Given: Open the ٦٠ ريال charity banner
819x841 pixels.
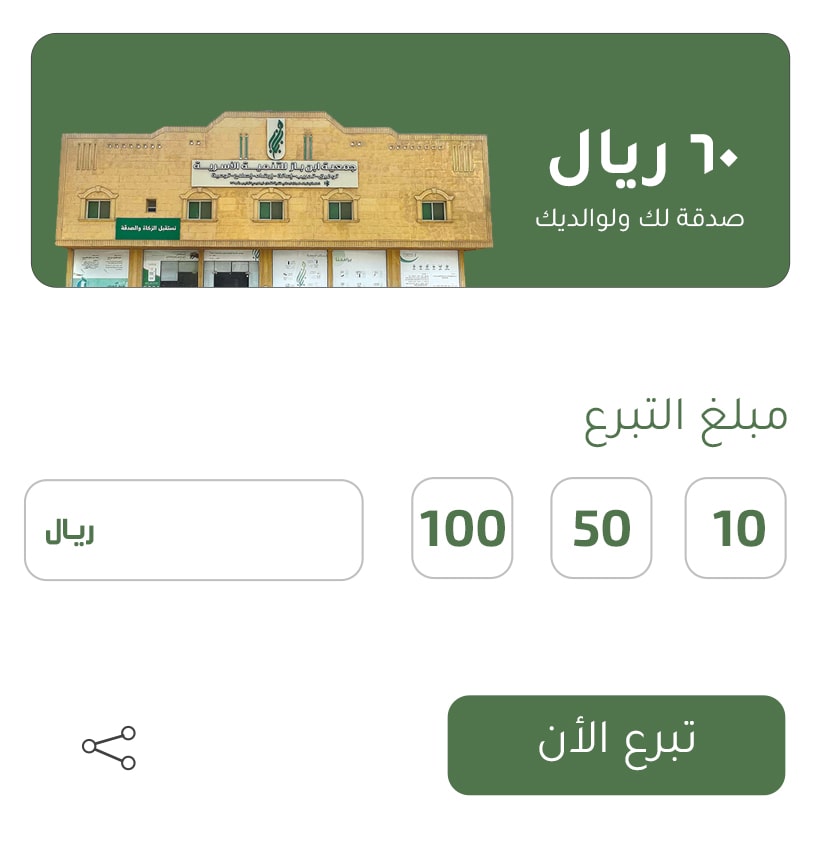Looking at the screenshot, I should (410, 160).
